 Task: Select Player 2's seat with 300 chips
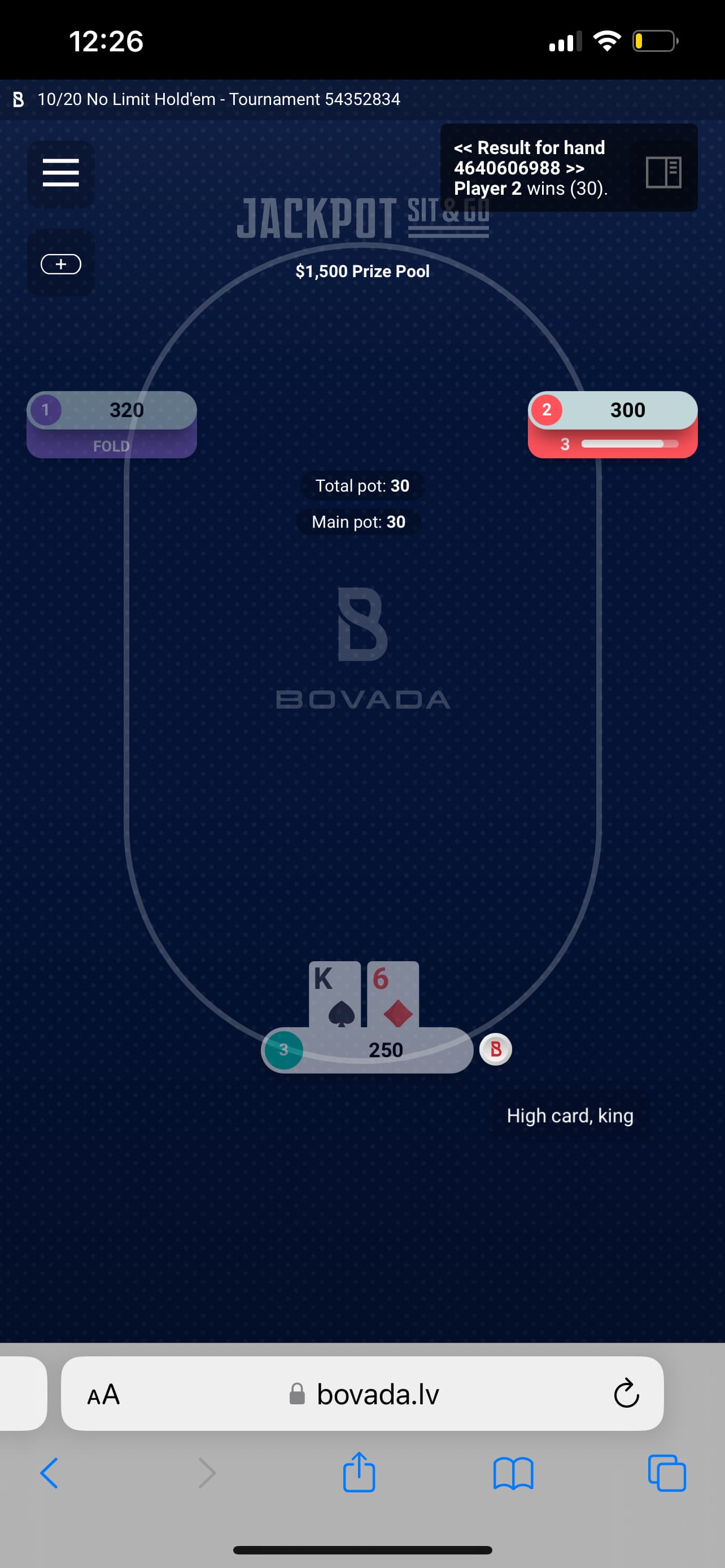pyautogui.click(x=613, y=424)
